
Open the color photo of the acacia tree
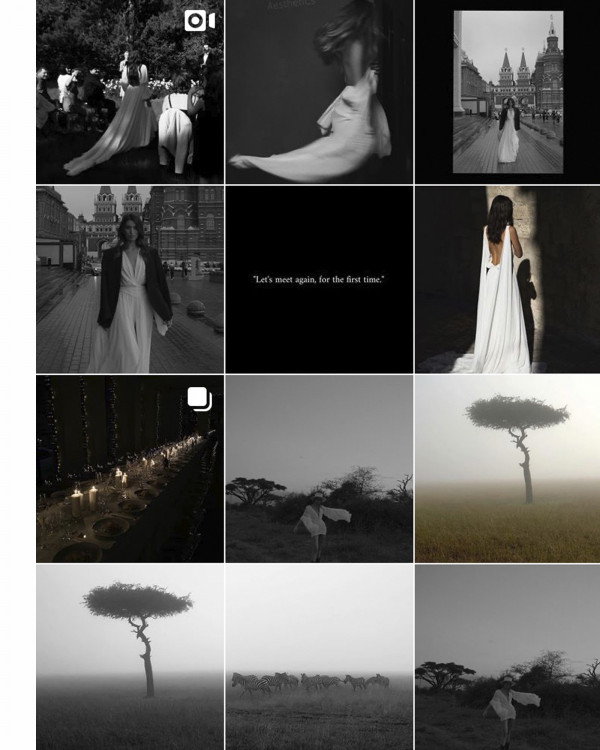pos(508,469)
